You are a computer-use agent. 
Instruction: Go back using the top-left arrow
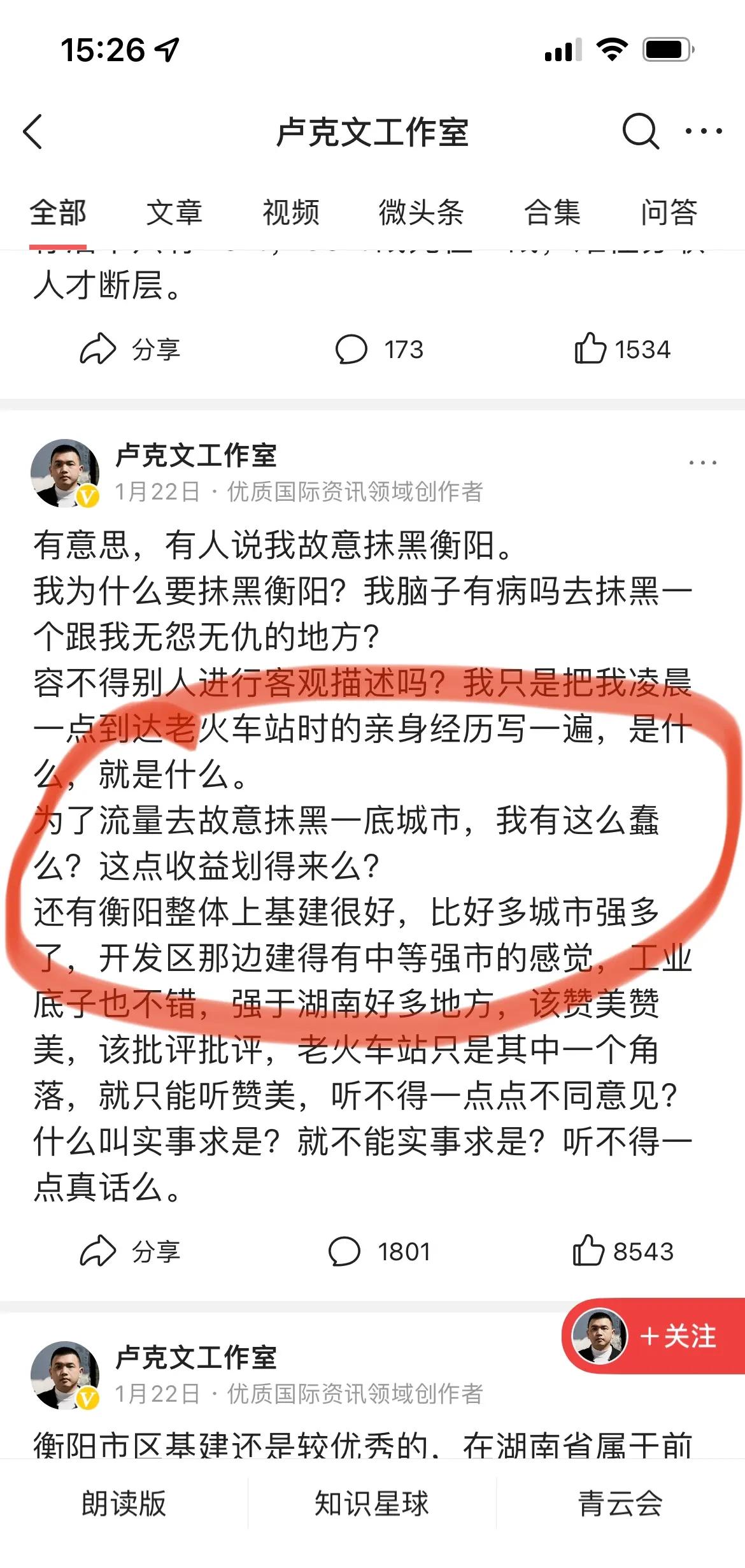33,132
